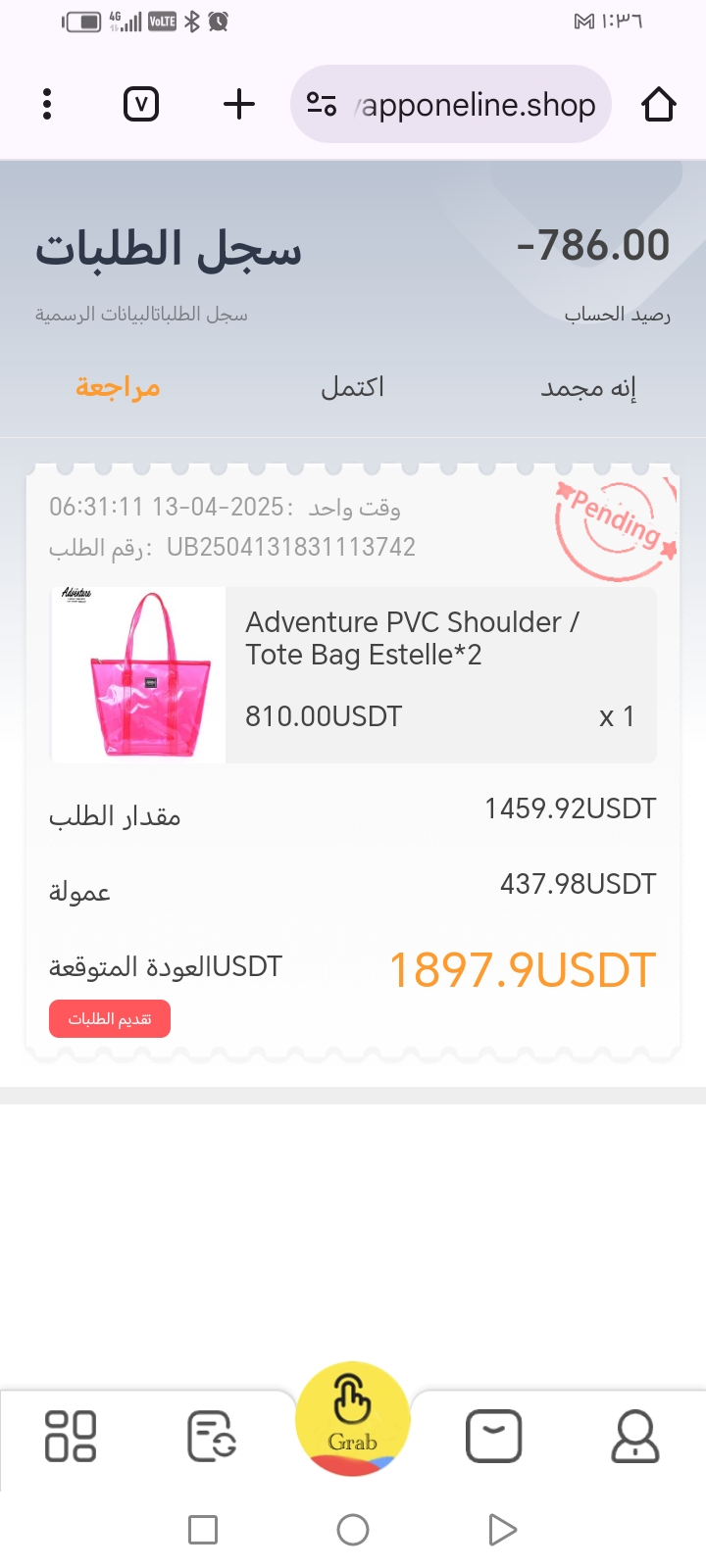Open the Adventure PVC Tote Bag order card
The width and height of the screenshot is (706, 1568).
[353, 674]
